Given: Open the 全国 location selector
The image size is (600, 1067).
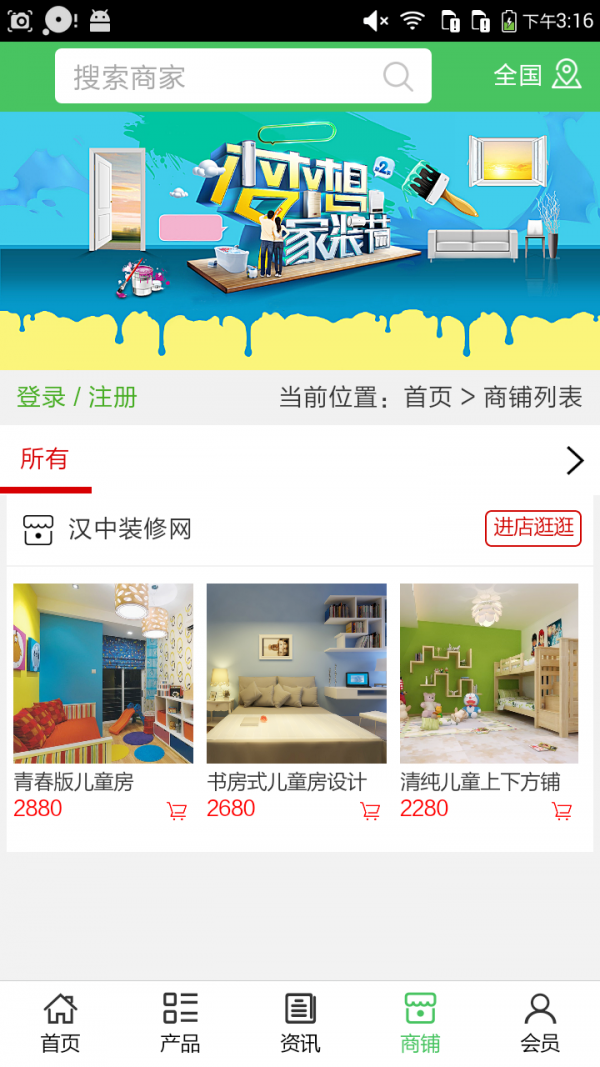Looking at the screenshot, I should coord(537,75).
